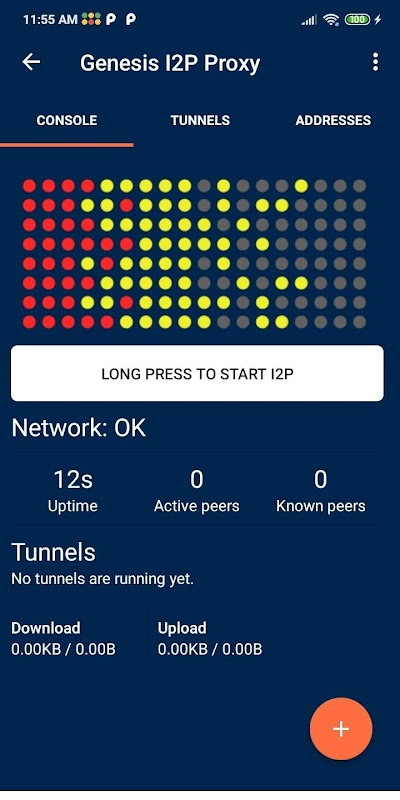Switch to the Tunnels tab
This screenshot has width=400, height=800.
200,120
